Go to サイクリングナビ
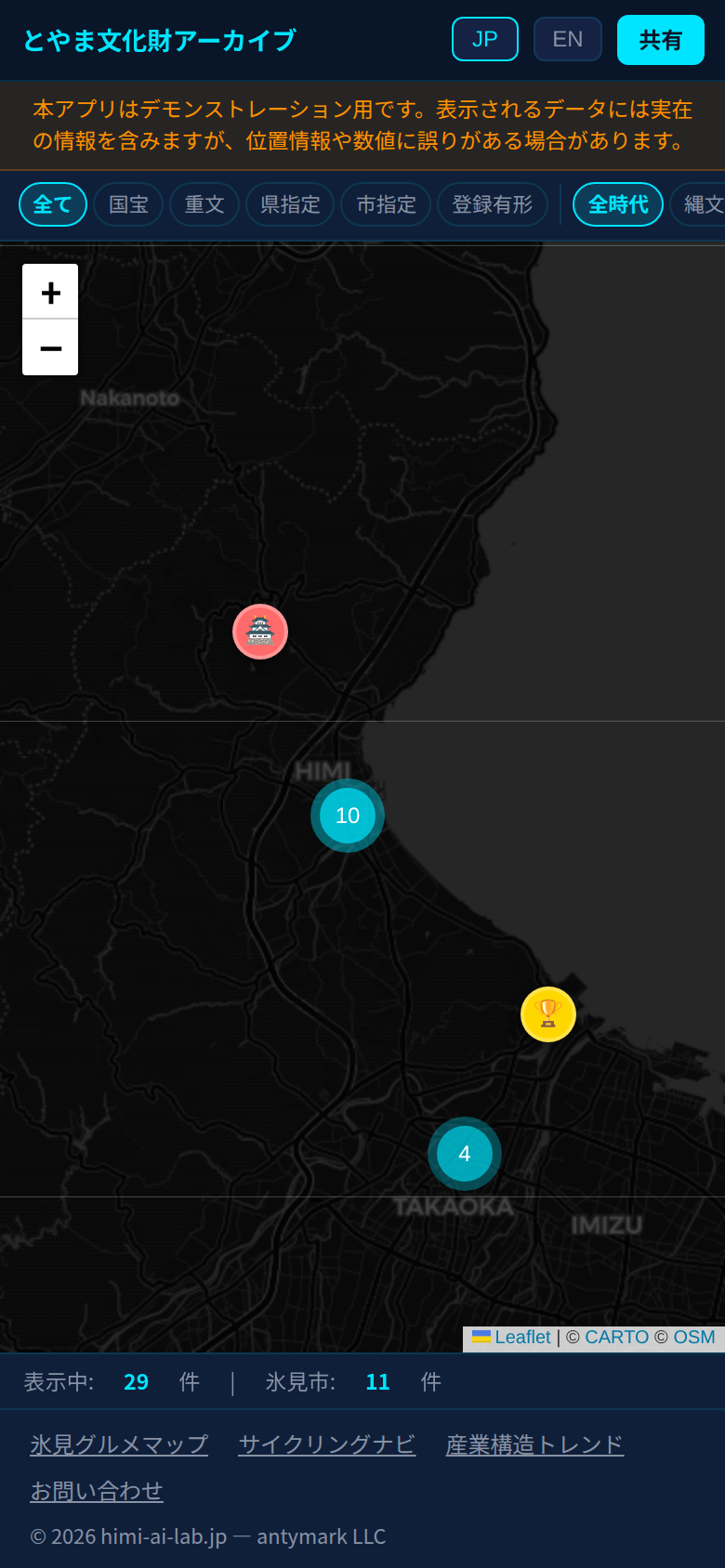This screenshot has height=1568, width=725. point(326,1444)
